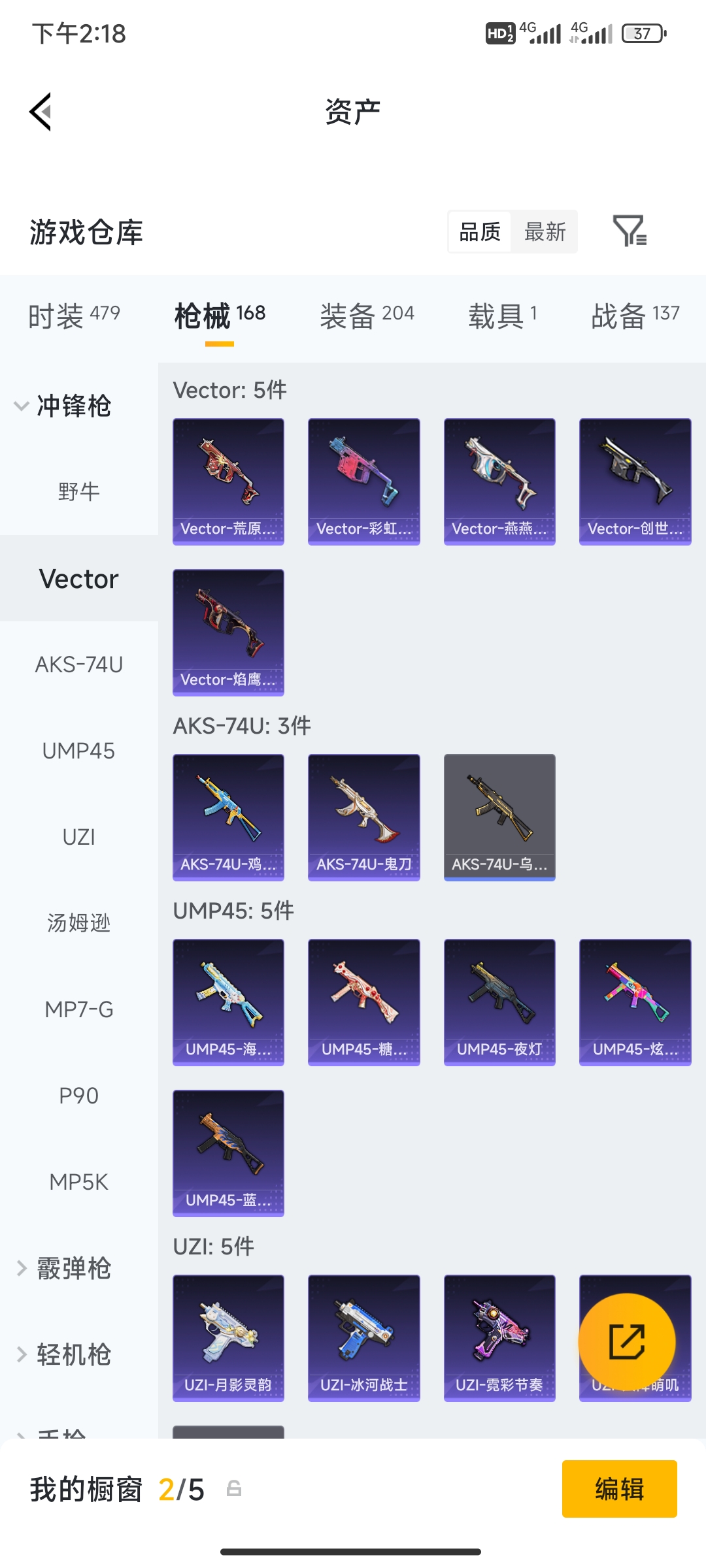
Task: Expand the 轻机枪 category
Action: click(x=63, y=1355)
